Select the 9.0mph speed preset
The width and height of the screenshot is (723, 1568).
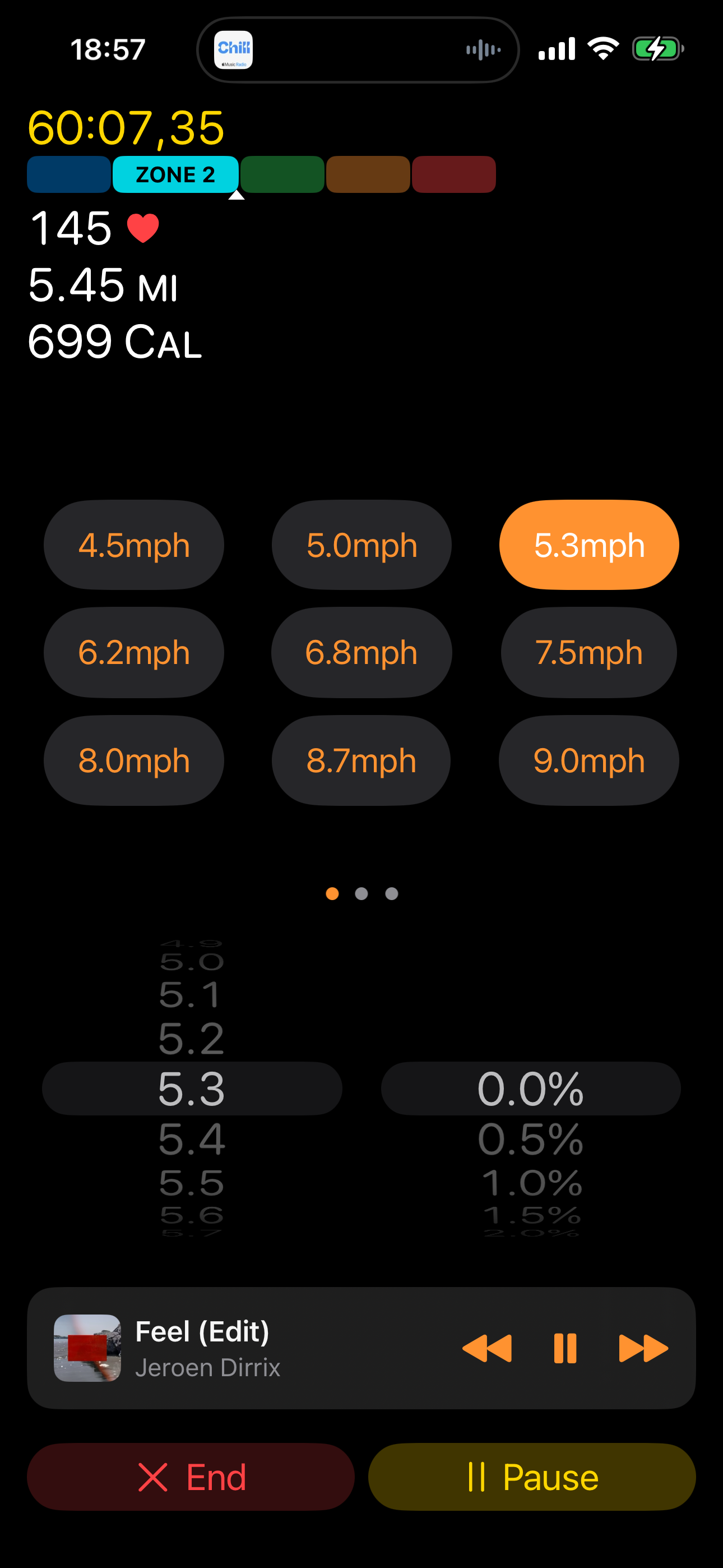coord(588,760)
